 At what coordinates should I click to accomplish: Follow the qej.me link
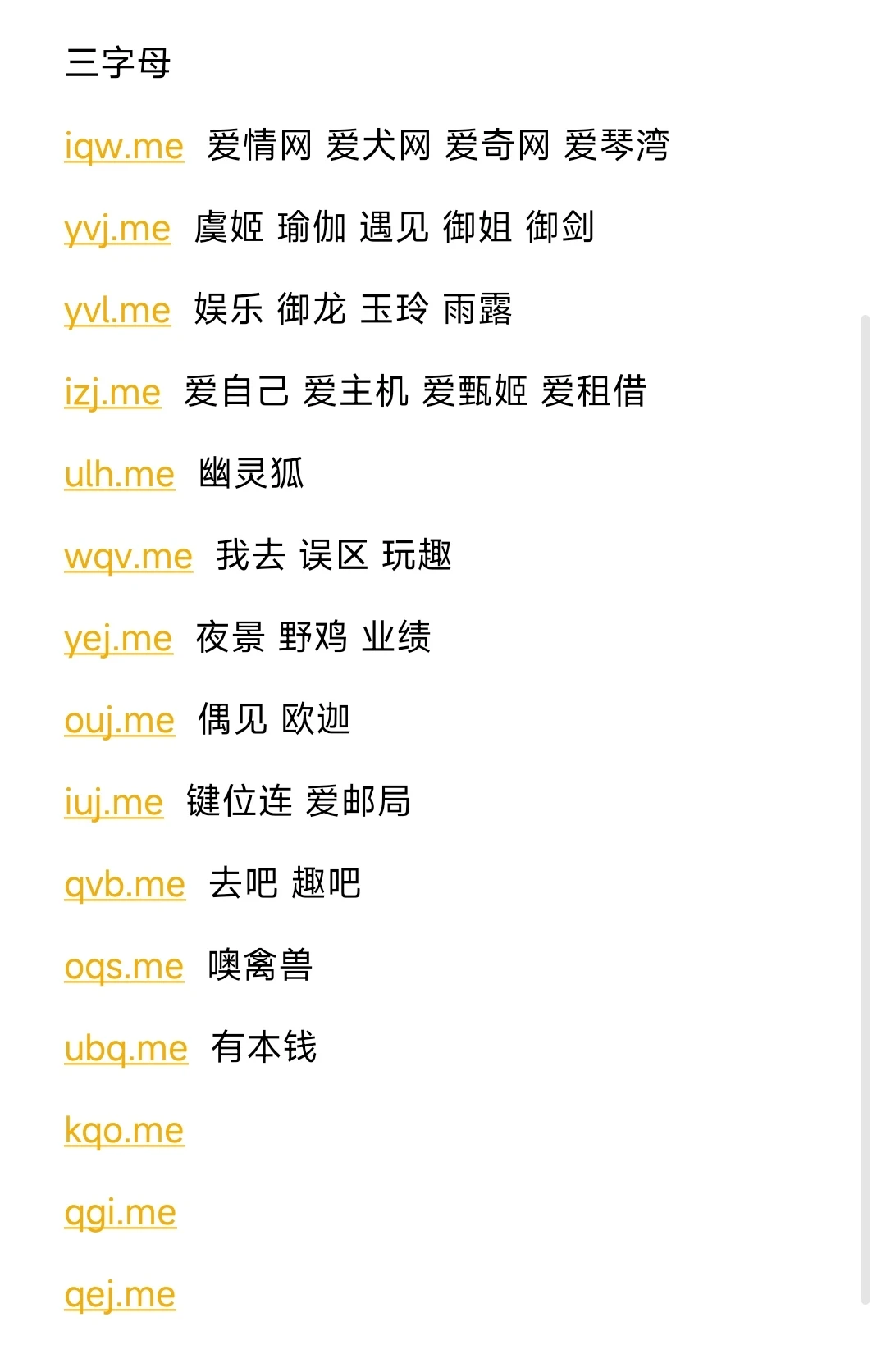tap(120, 1296)
